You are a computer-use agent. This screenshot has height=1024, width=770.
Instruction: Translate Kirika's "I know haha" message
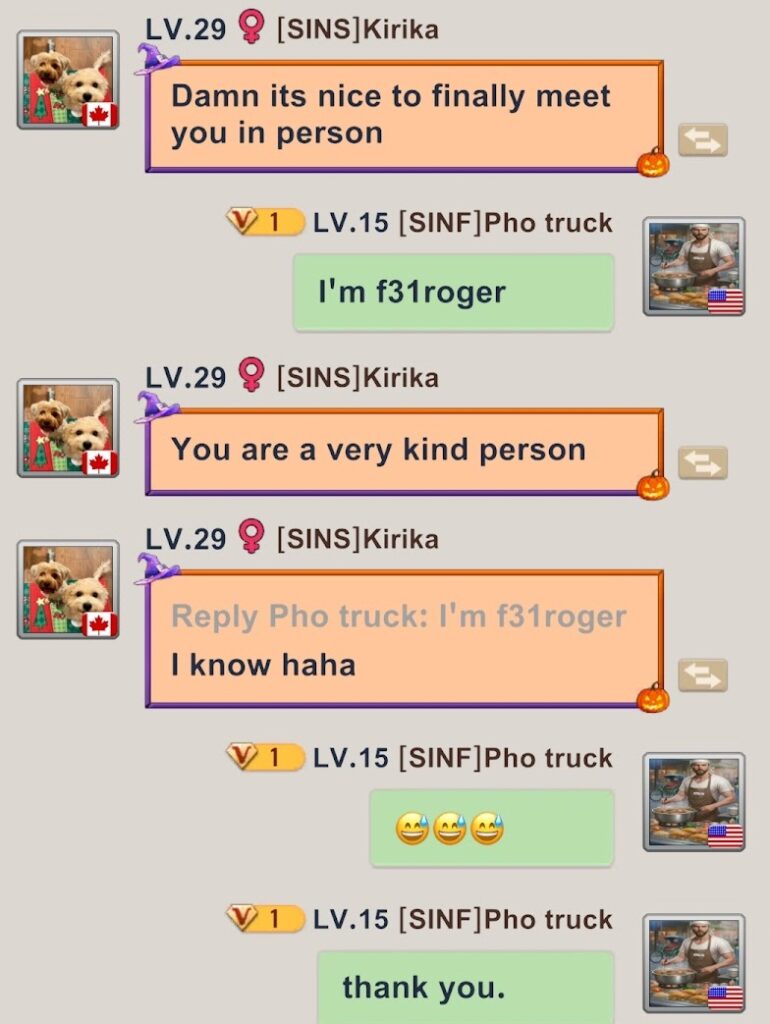point(703,676)
